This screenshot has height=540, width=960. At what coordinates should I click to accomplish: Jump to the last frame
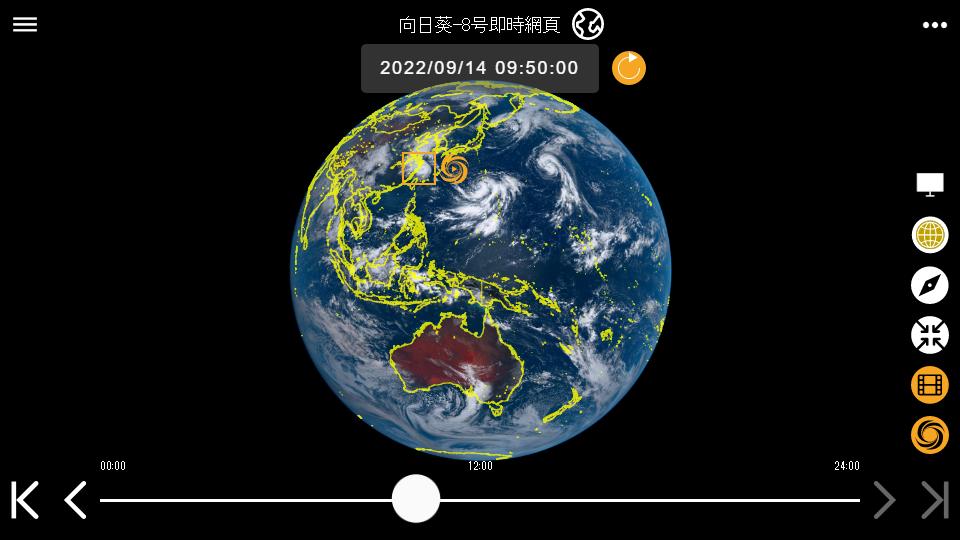click(x=934, y=499)
